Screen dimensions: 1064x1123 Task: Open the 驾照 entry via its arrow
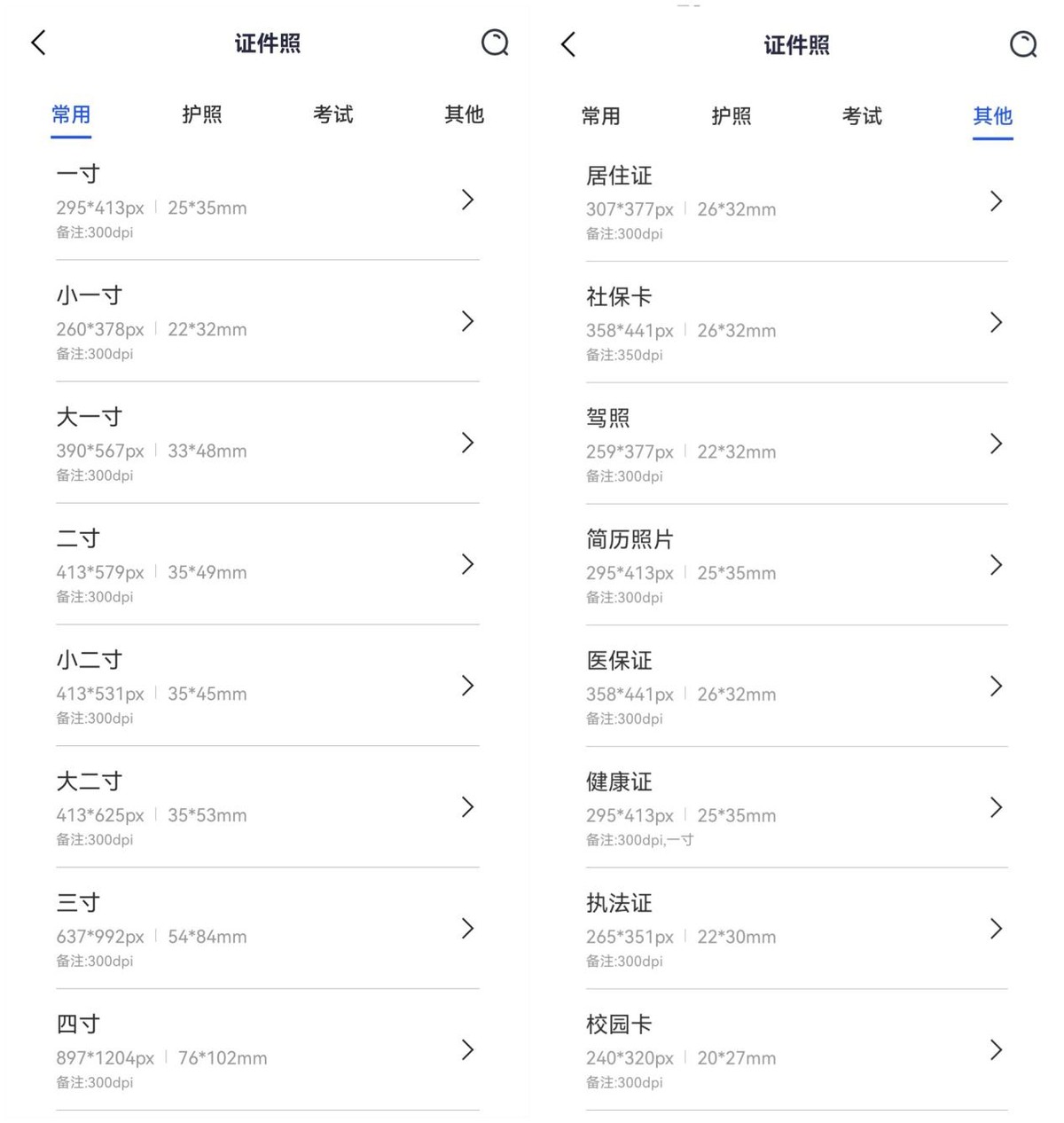(994, 444)
